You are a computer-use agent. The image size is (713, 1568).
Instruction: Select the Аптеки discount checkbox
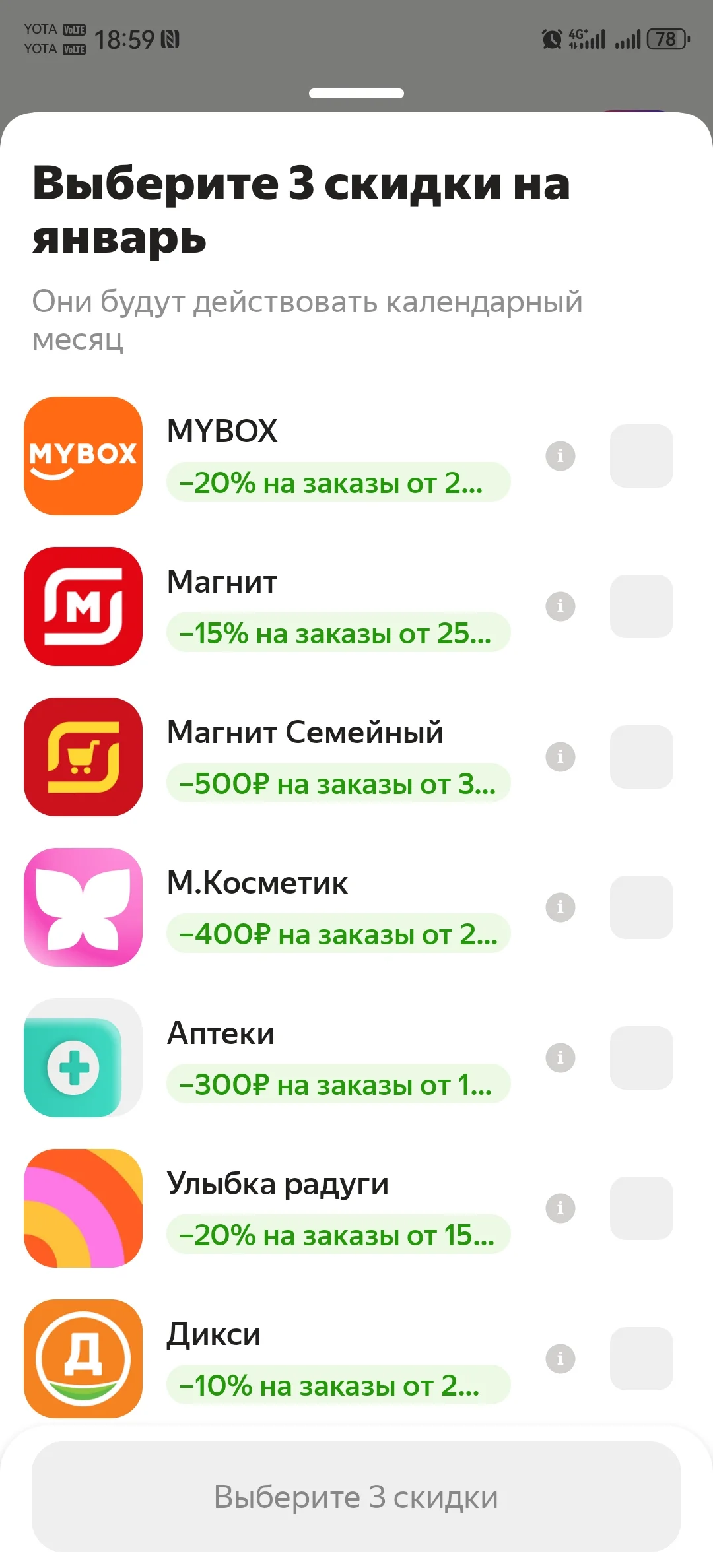coord(641,1058)
